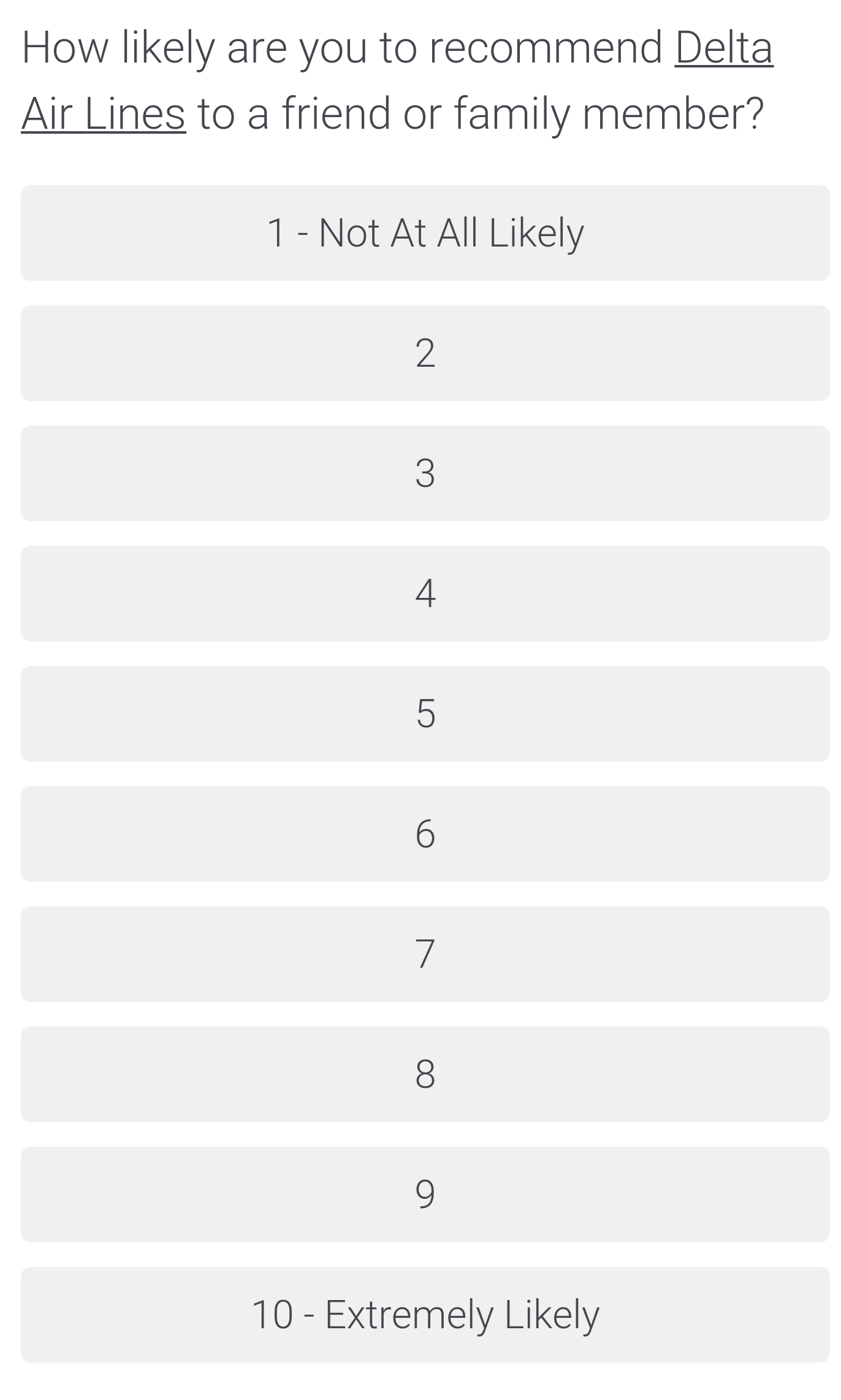841x1400 pixels.
Task: Rate recommendation likelihood as 7
Action: (x=425, y=954)
